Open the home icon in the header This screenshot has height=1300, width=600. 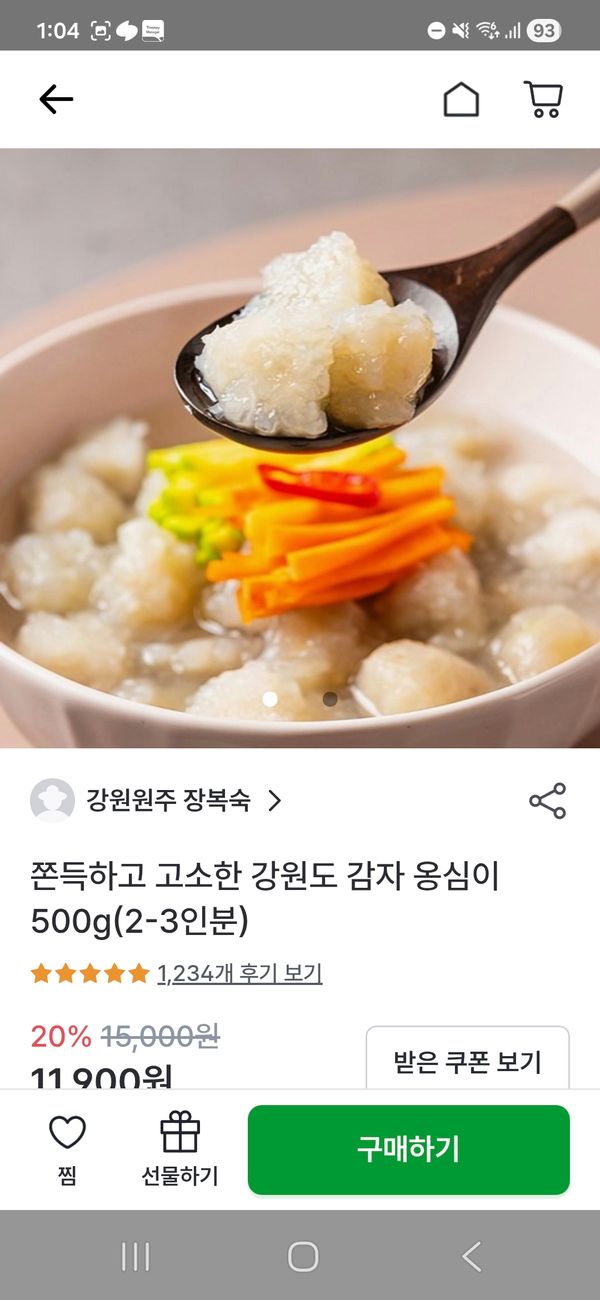[461, 99]
